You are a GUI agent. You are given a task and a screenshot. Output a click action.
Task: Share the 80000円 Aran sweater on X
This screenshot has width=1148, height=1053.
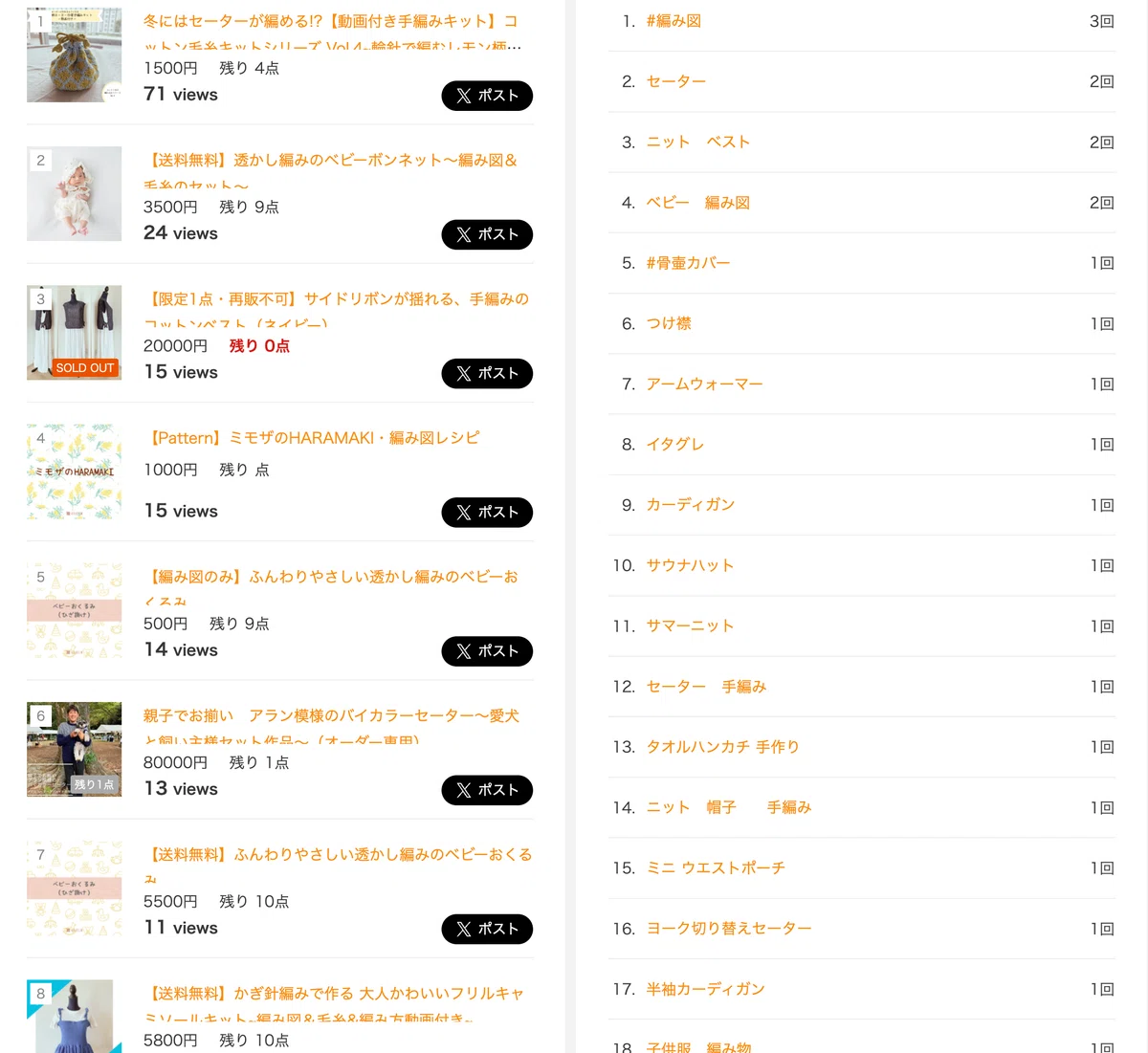[x=487, y=790]
